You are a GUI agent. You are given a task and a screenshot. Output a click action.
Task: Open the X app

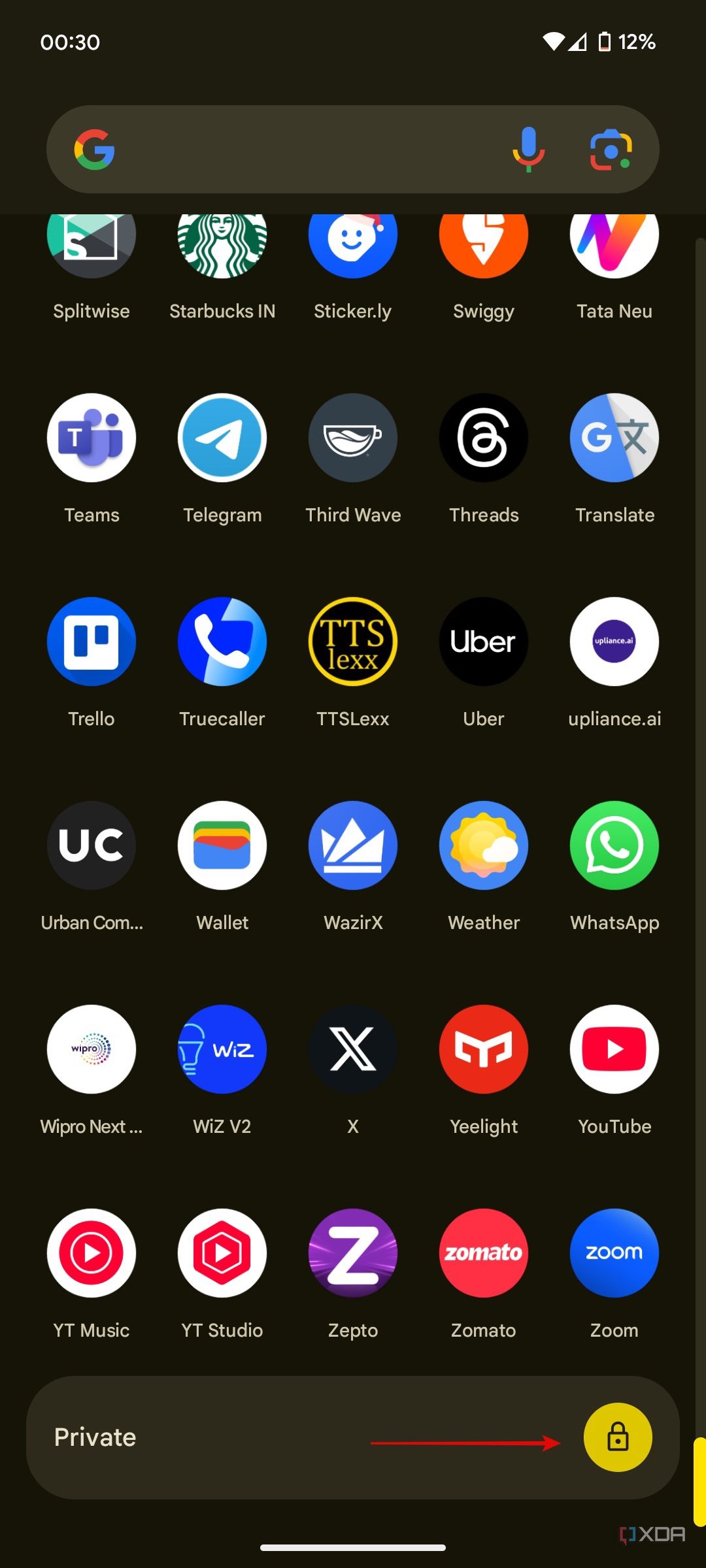click(353, 1049)
